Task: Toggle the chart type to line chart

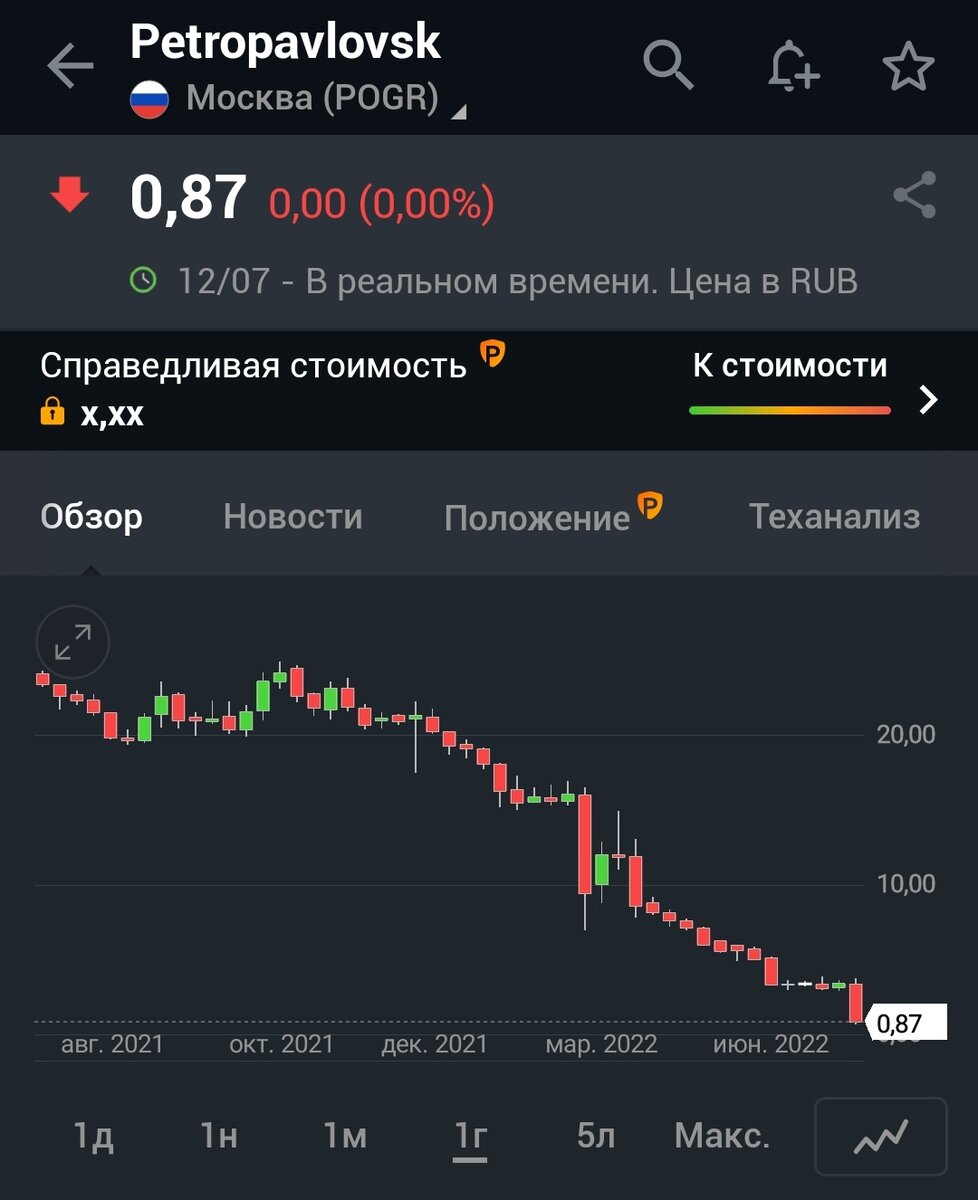Action: tap(881, 1136)
